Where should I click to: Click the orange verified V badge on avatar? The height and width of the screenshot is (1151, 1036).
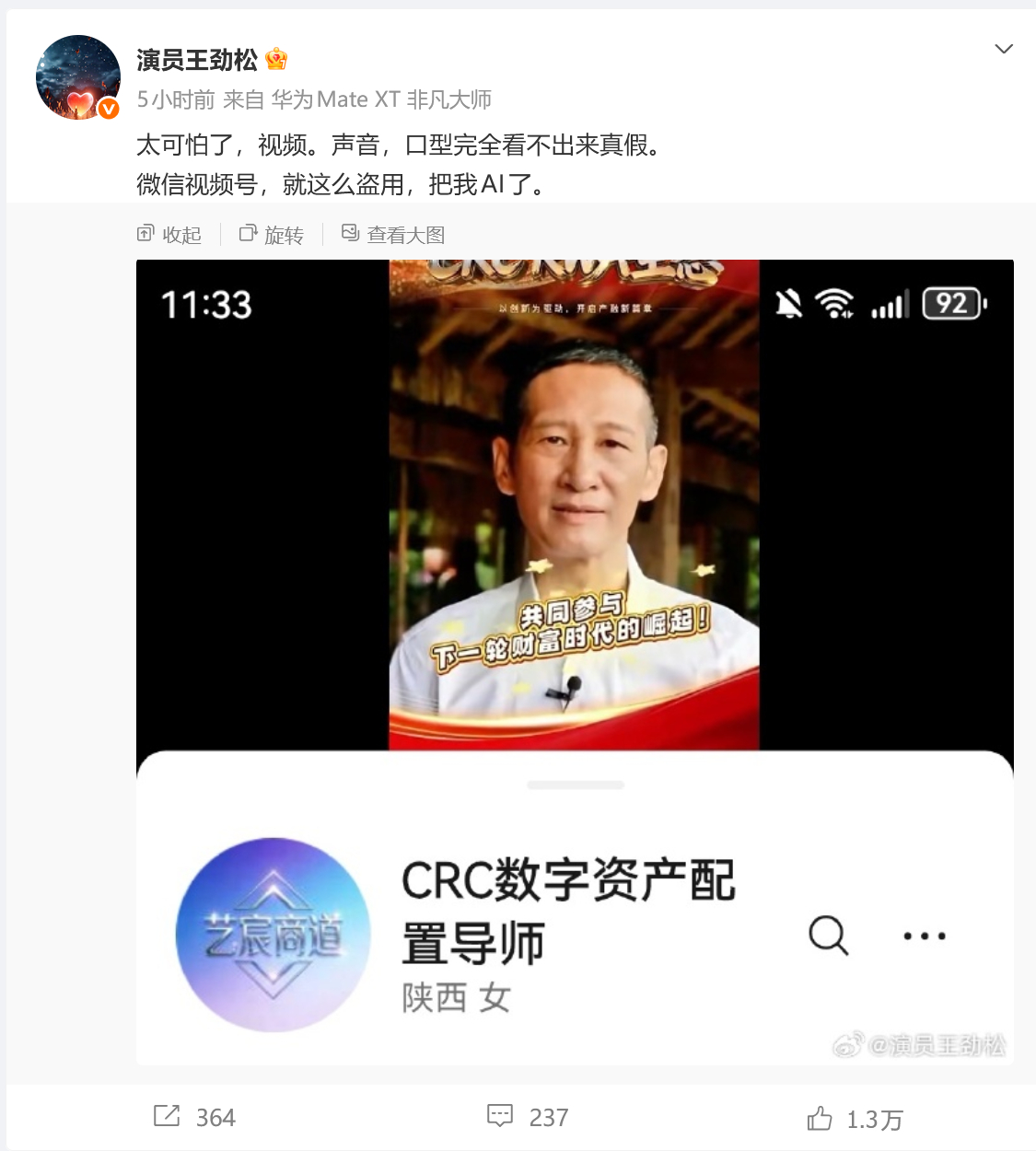(110, 108)
